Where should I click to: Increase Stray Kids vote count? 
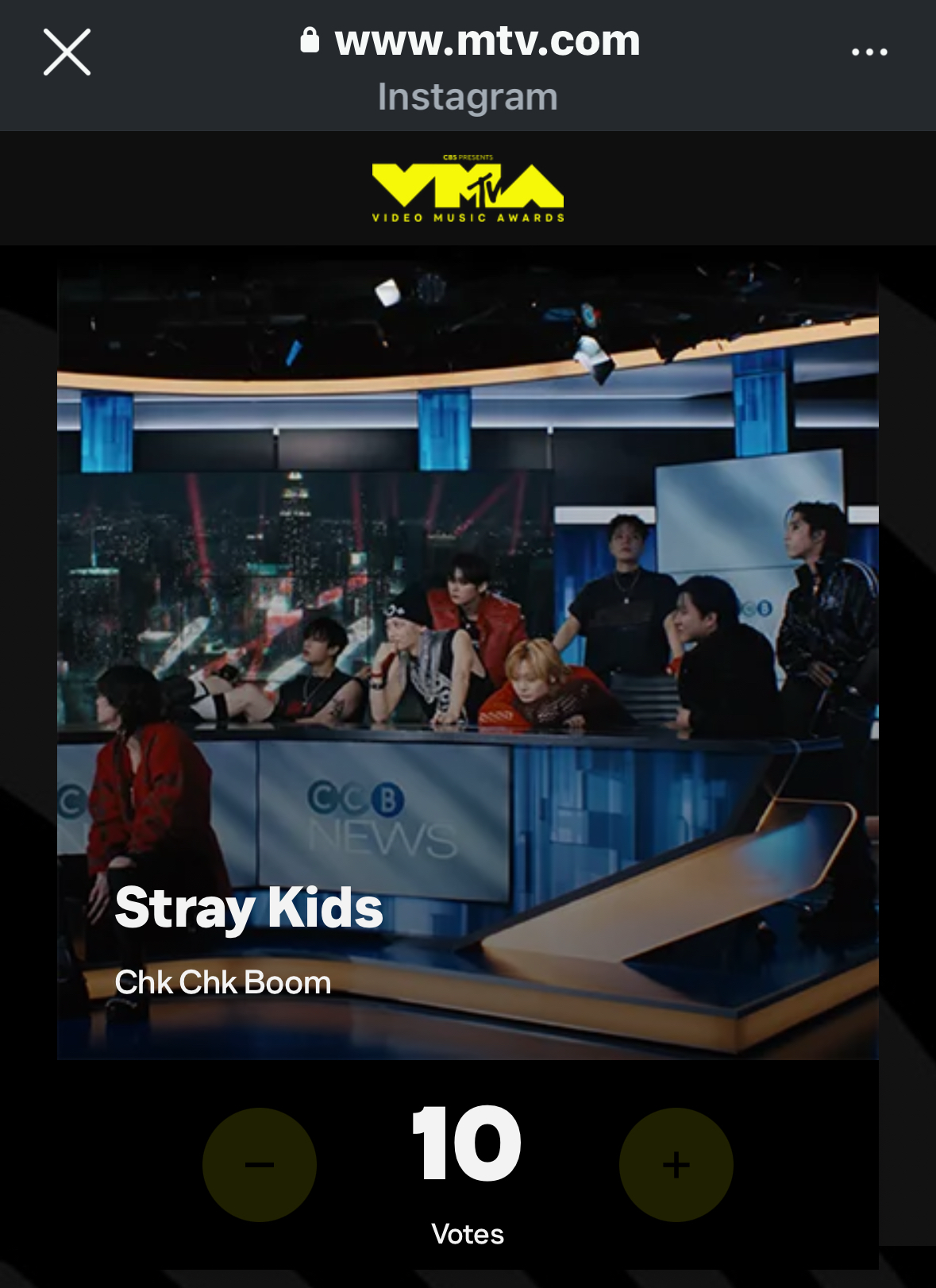point(676,1164)
